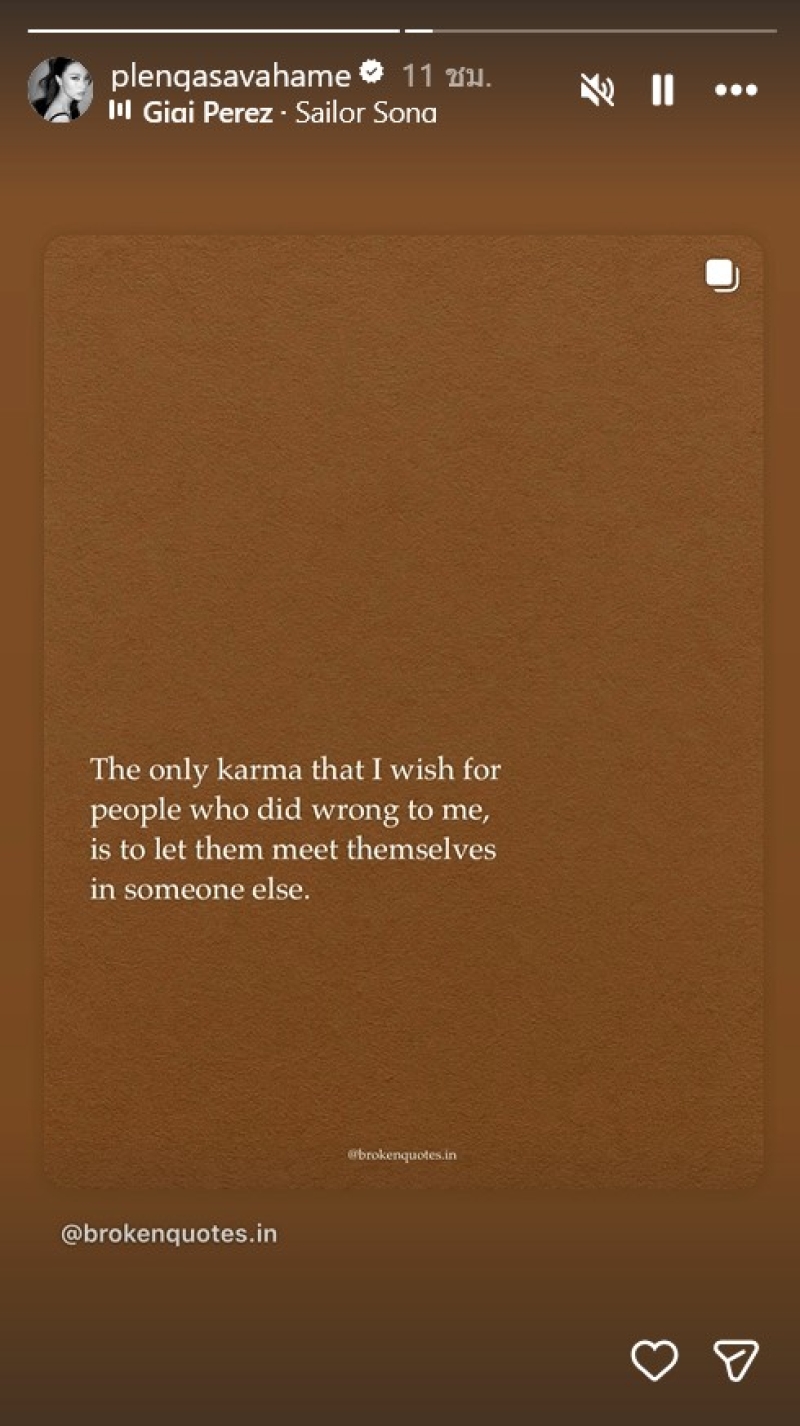Open plenqasavahame's profile picture
The width and height of the screenshot is (800, 1426).
60,90
